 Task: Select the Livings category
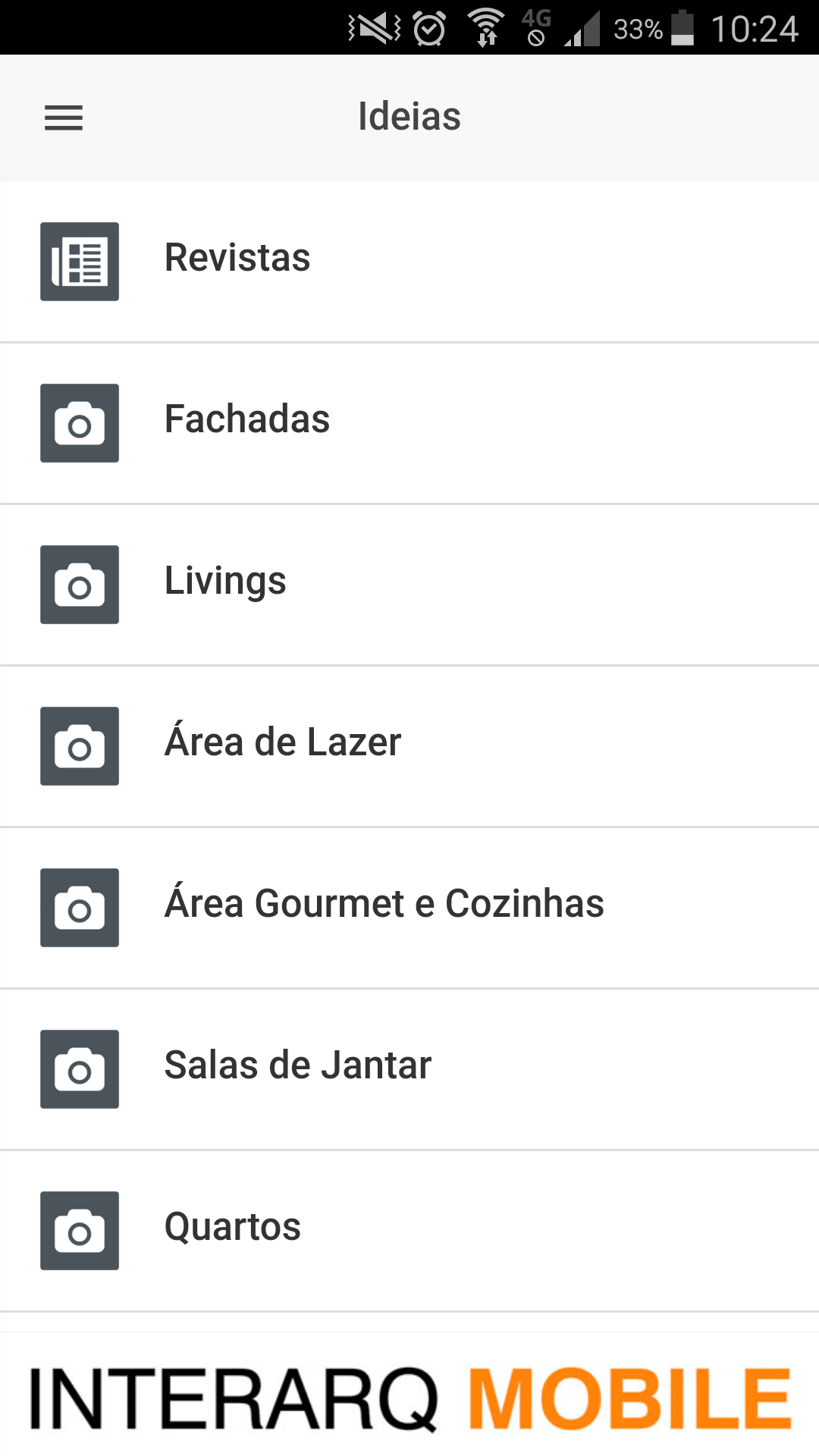coord(409,585)
